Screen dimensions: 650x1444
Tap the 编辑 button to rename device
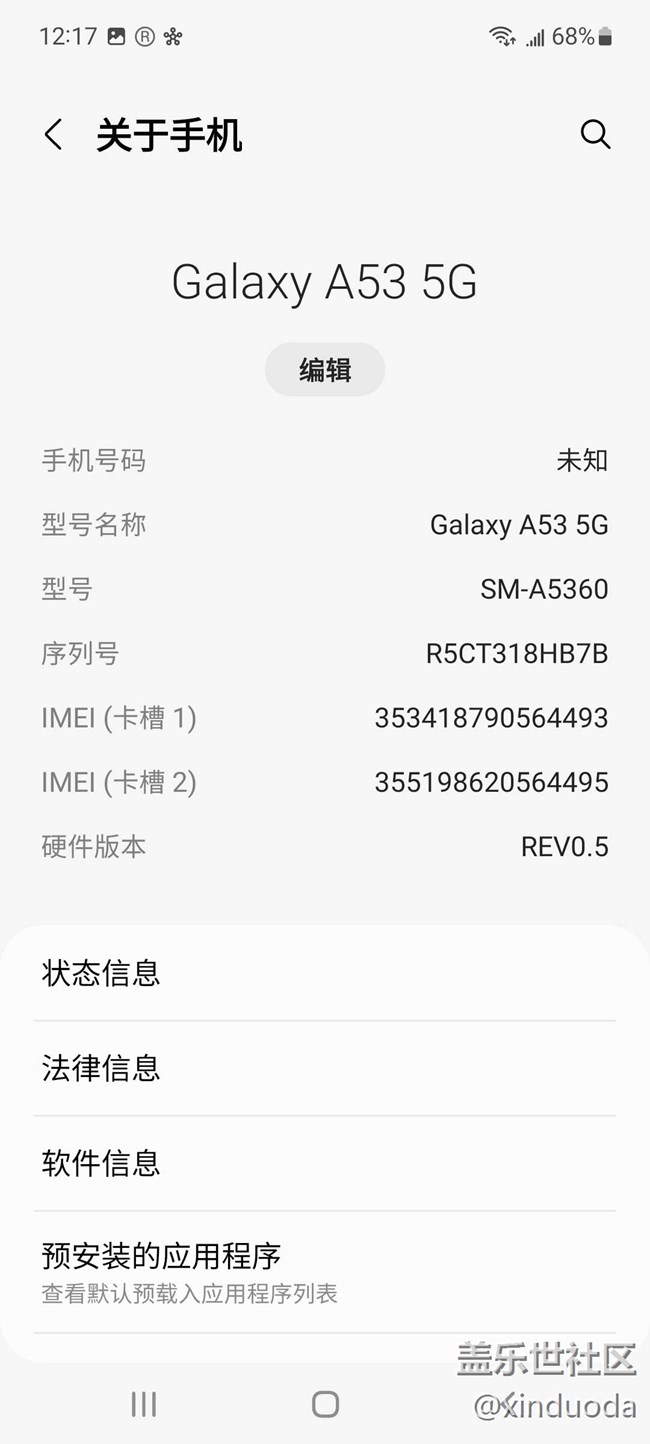(325, 370)
